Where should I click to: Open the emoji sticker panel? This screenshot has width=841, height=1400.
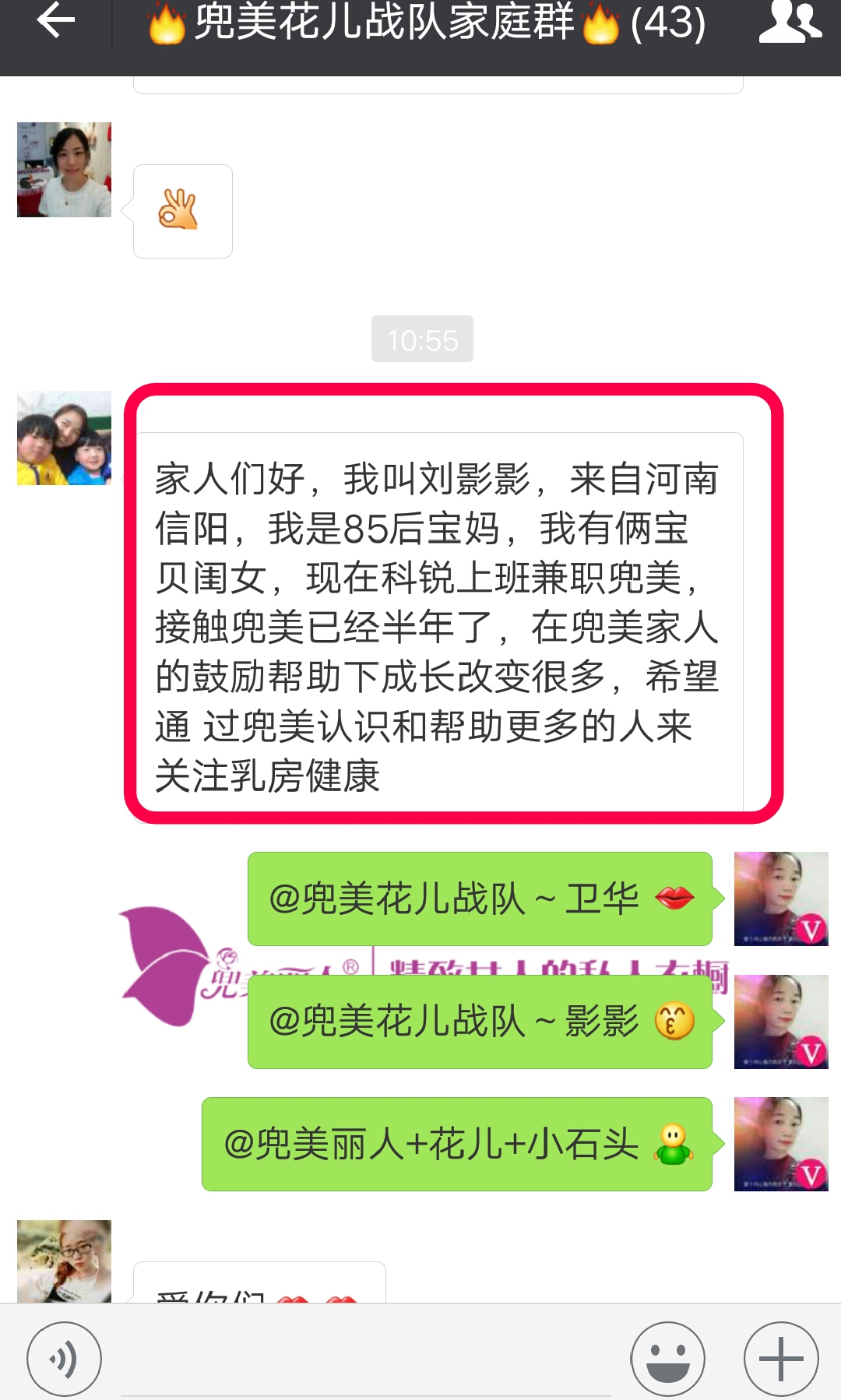click(x=667, y=1359)
